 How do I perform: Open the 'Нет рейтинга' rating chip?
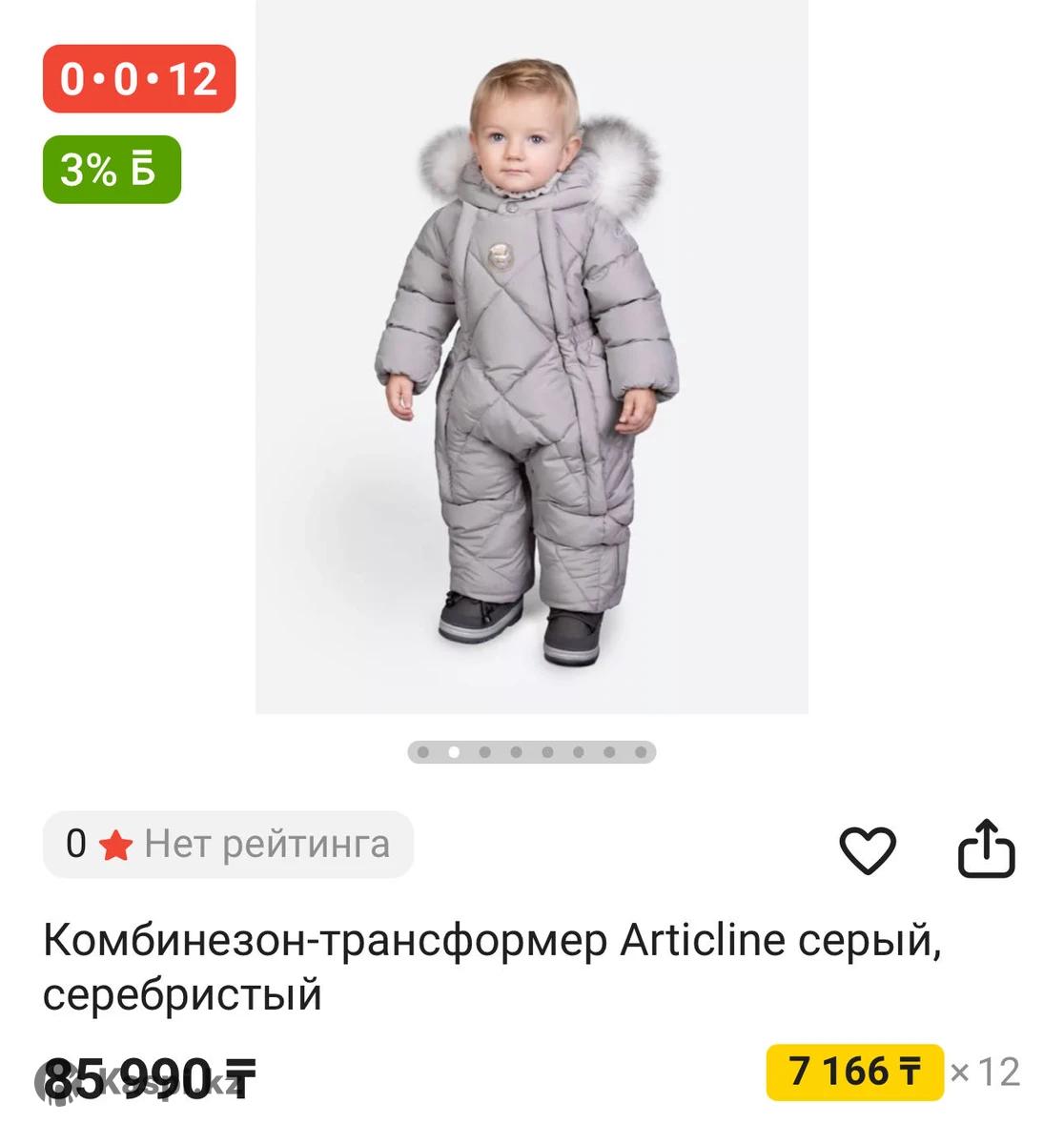tap(228, 845)
